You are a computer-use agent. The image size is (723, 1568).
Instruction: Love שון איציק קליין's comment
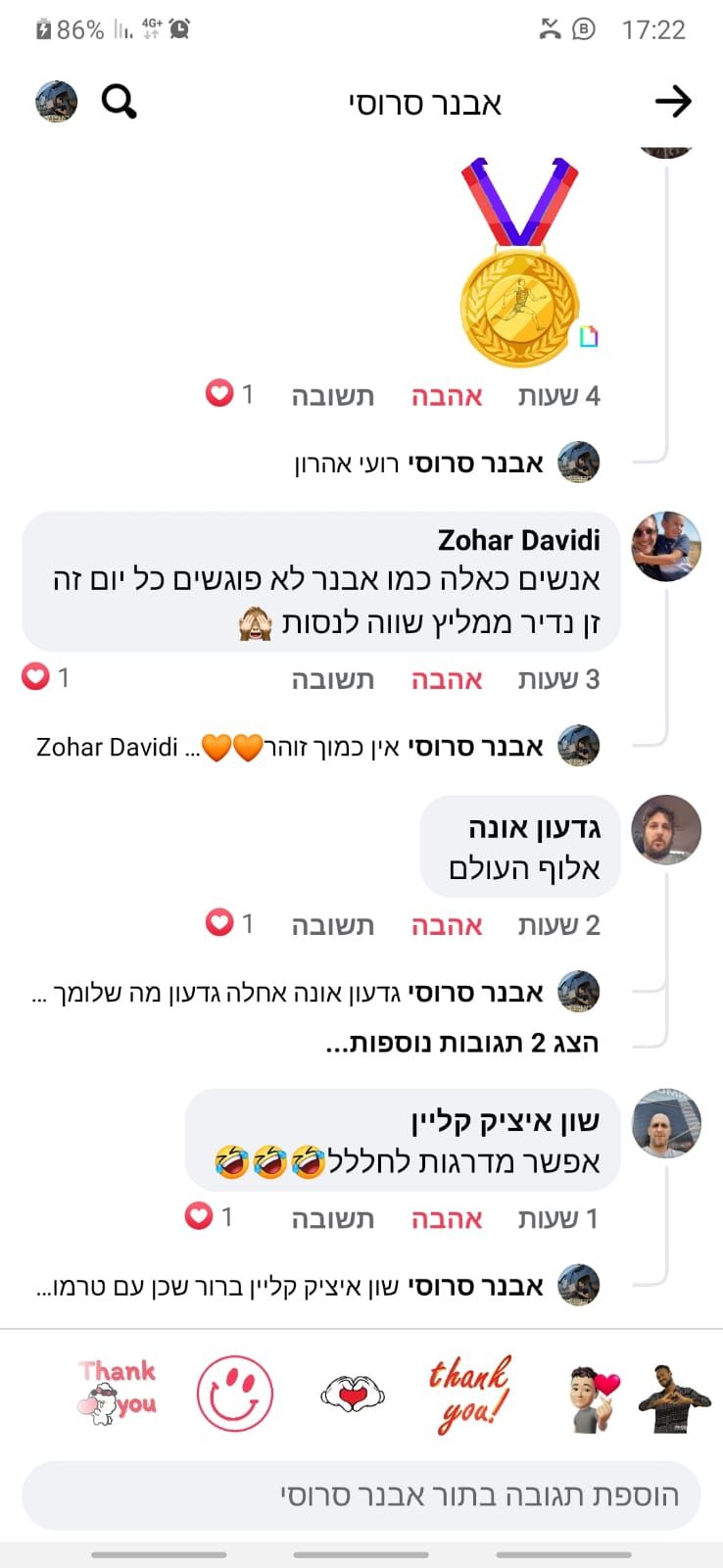[x=446, y=1219]
